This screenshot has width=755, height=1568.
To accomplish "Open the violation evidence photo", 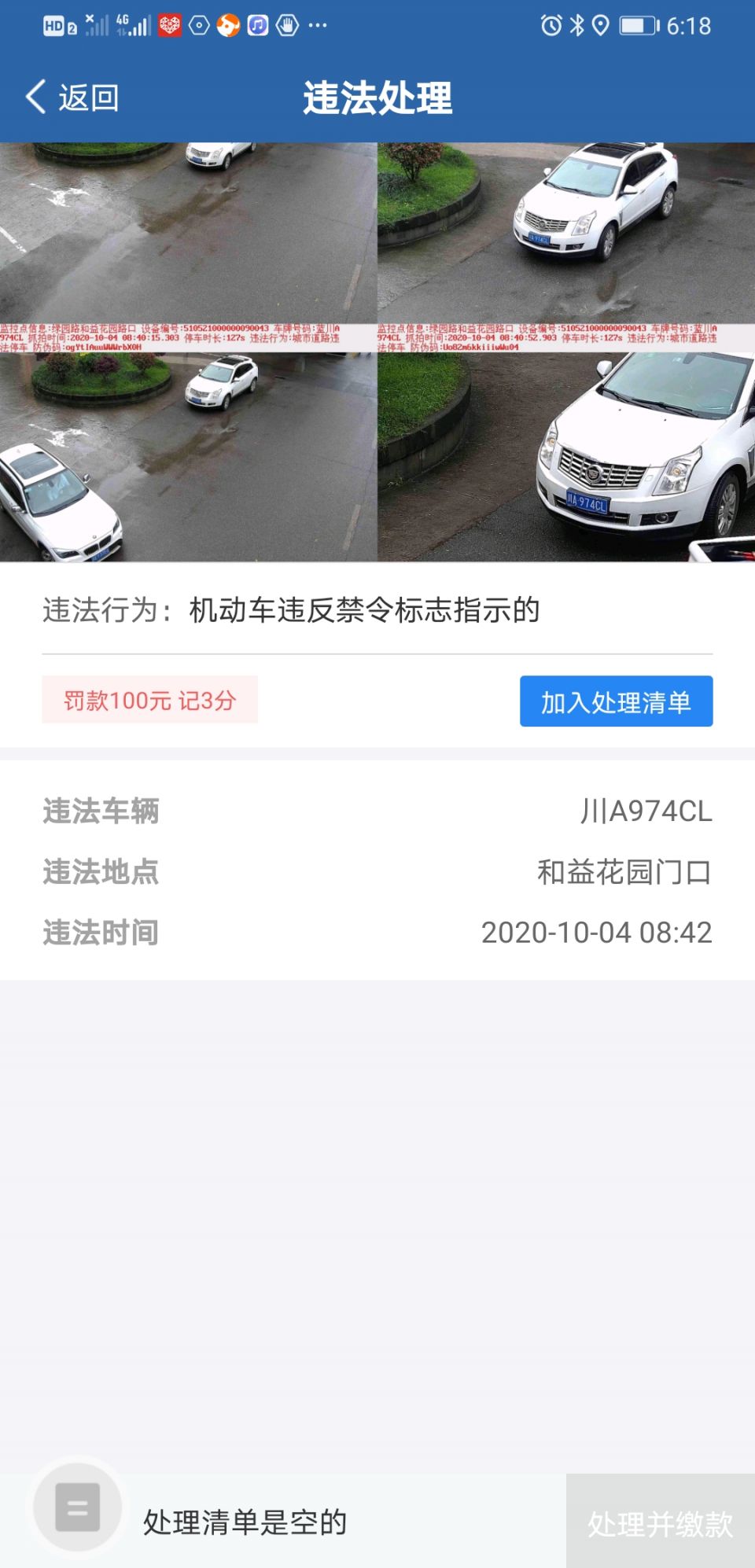I will point(377,352).
